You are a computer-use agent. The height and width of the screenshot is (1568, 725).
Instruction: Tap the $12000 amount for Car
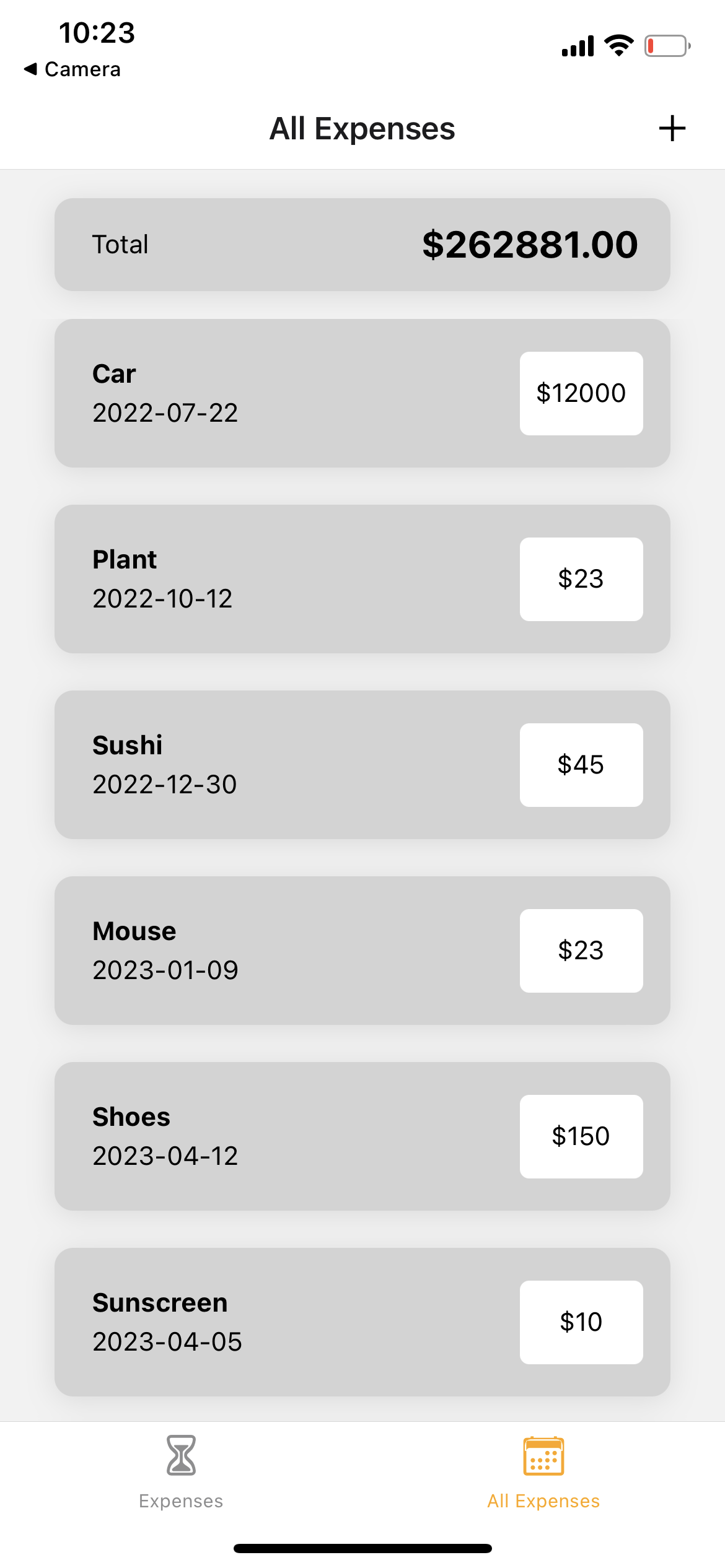click(x=581, y=393)
